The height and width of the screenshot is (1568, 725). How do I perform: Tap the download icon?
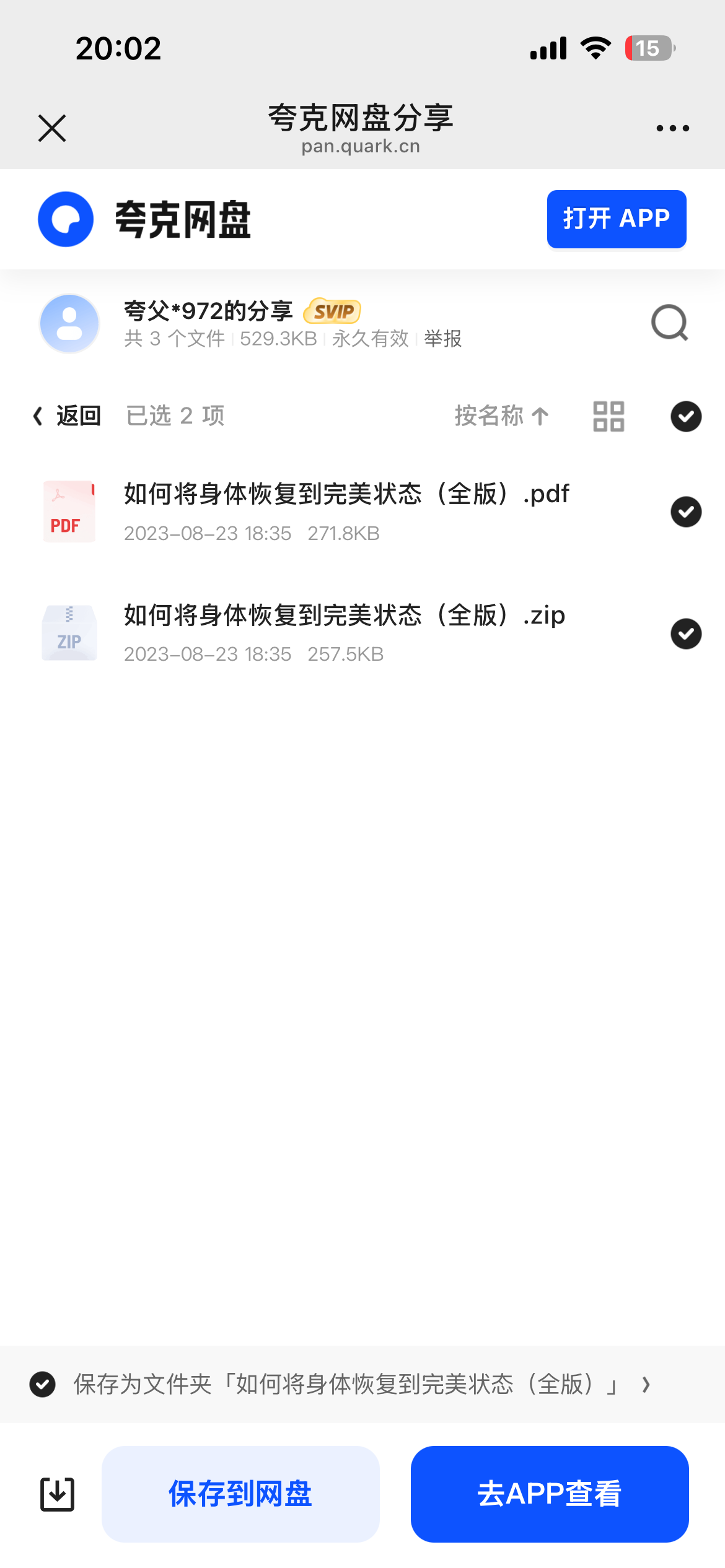tap(57, 1494)
